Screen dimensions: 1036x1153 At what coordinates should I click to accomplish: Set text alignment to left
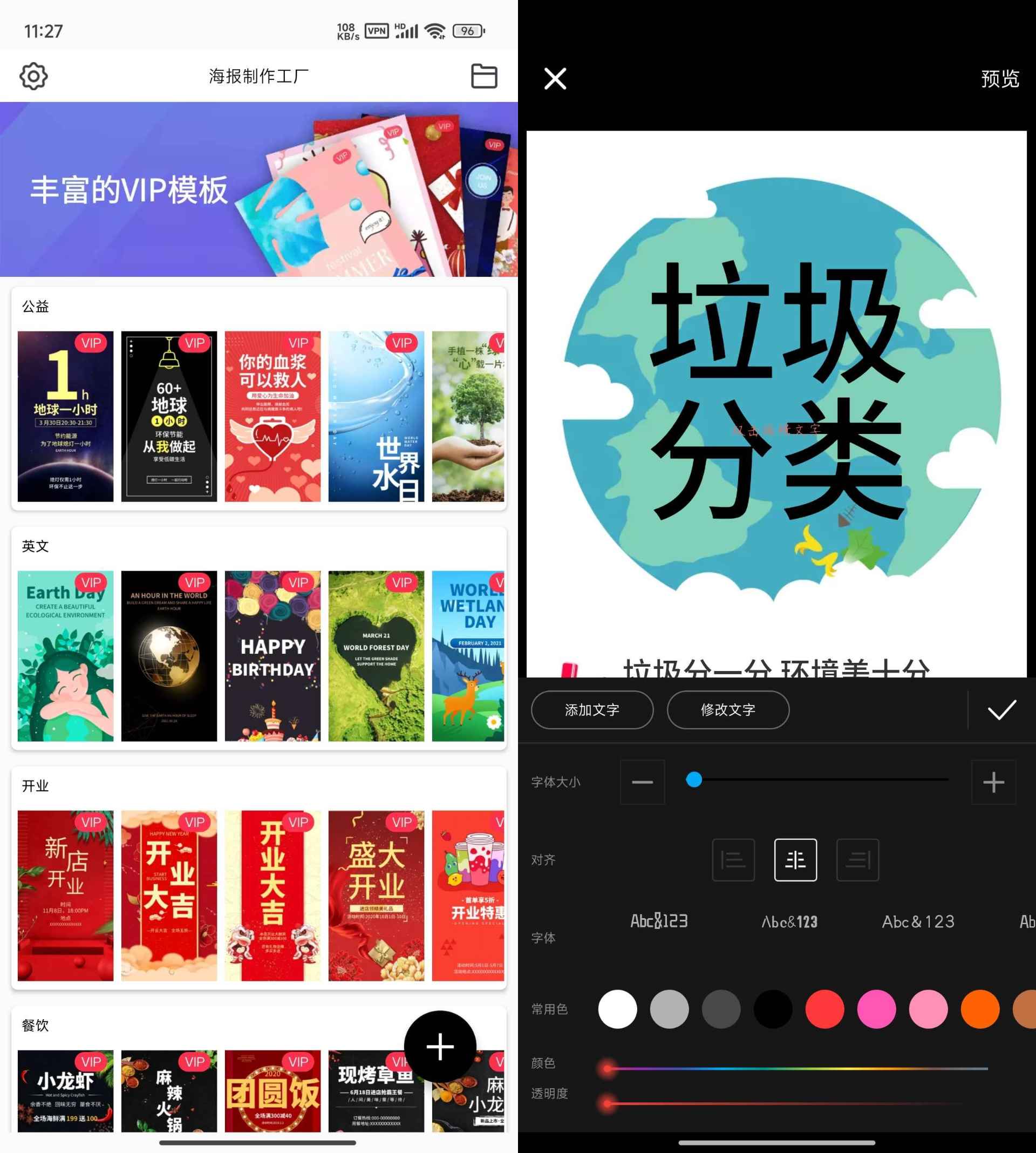tap(733, 860)
